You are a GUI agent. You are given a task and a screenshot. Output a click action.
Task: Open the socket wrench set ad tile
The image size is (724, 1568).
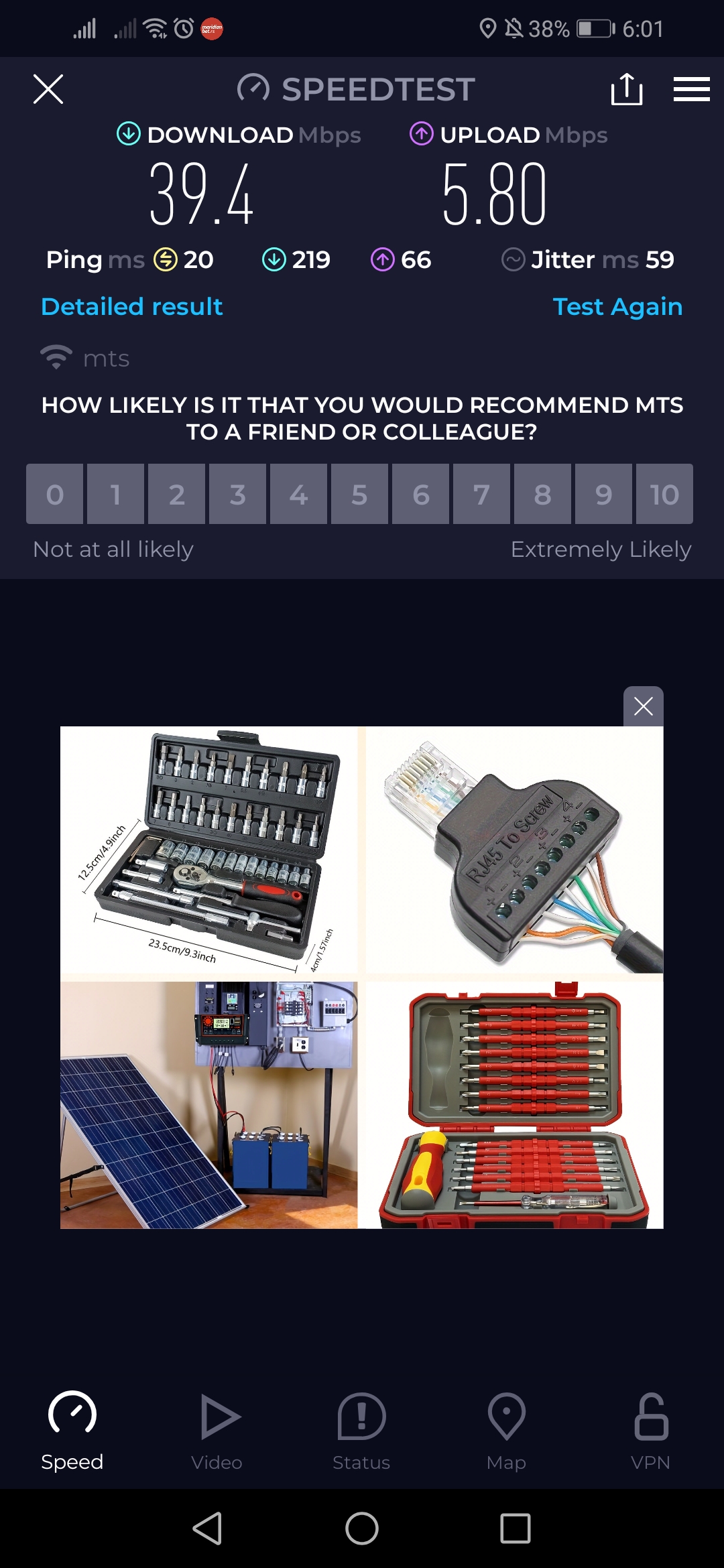(x=209, y=850)
